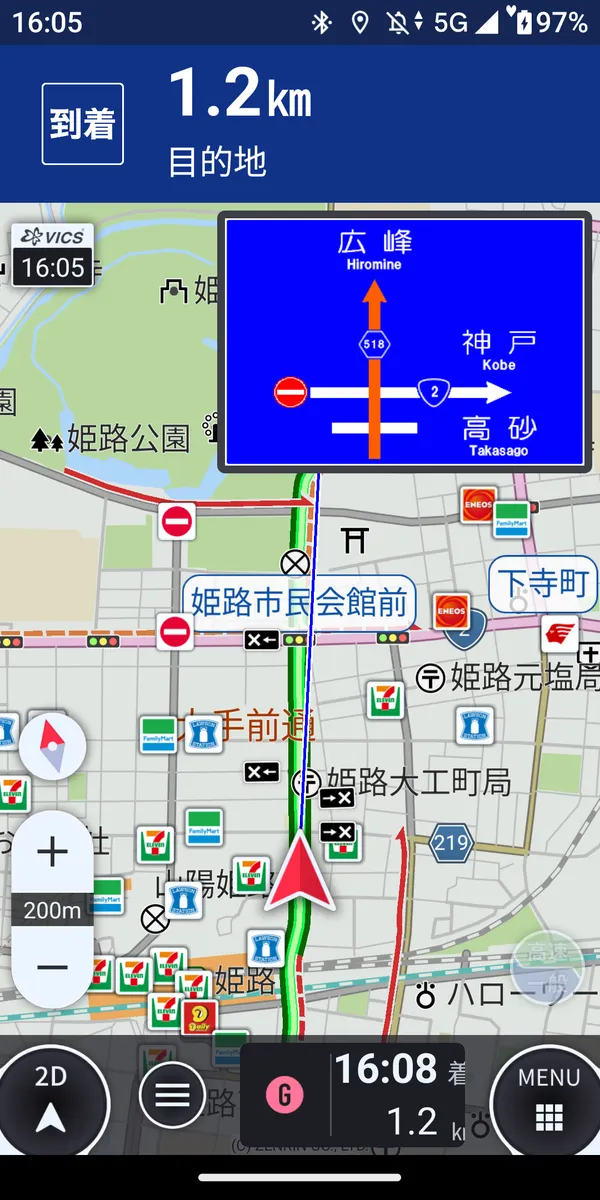Toggle the highway/general road switch button
Image resolution: width=600 pixels, height=1200 pixels.
click(547, 966)
